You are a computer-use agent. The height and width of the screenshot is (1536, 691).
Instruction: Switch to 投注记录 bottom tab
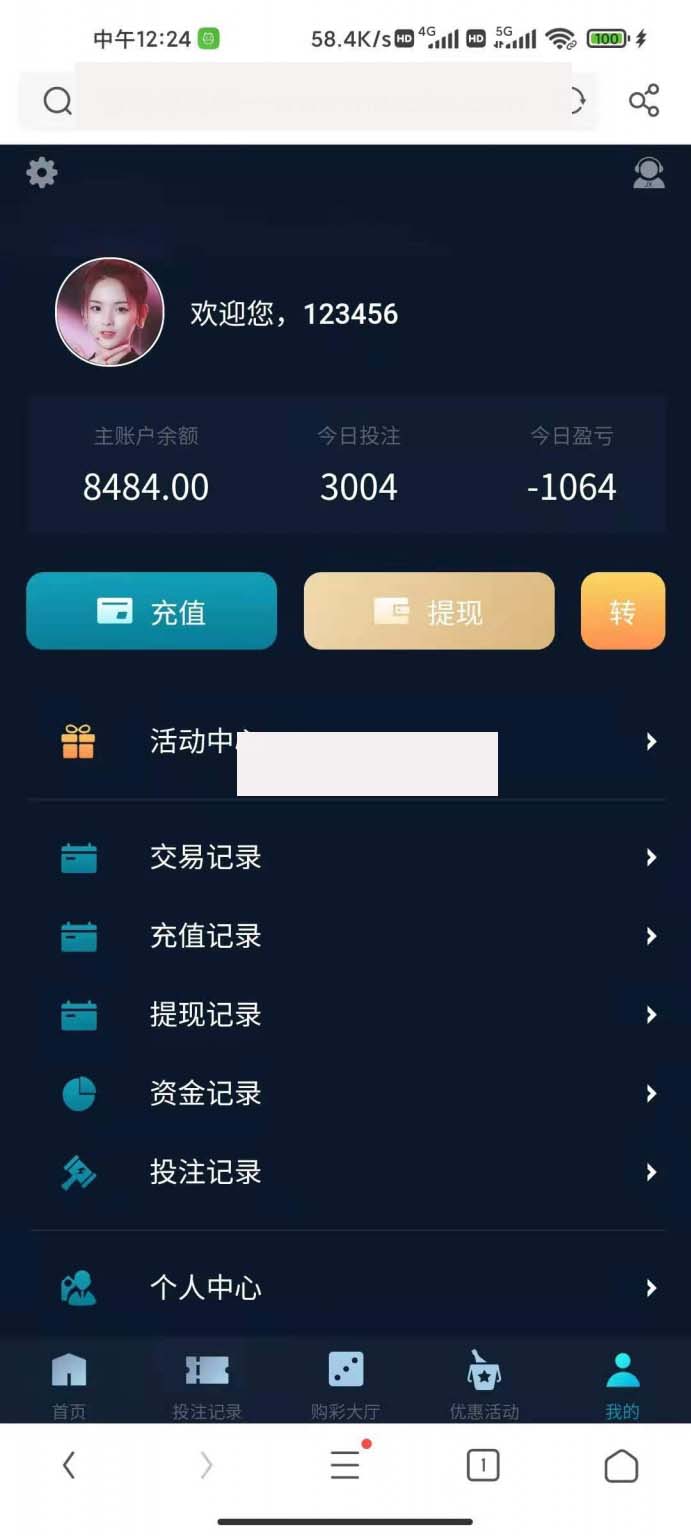[x=207, y=1384]
